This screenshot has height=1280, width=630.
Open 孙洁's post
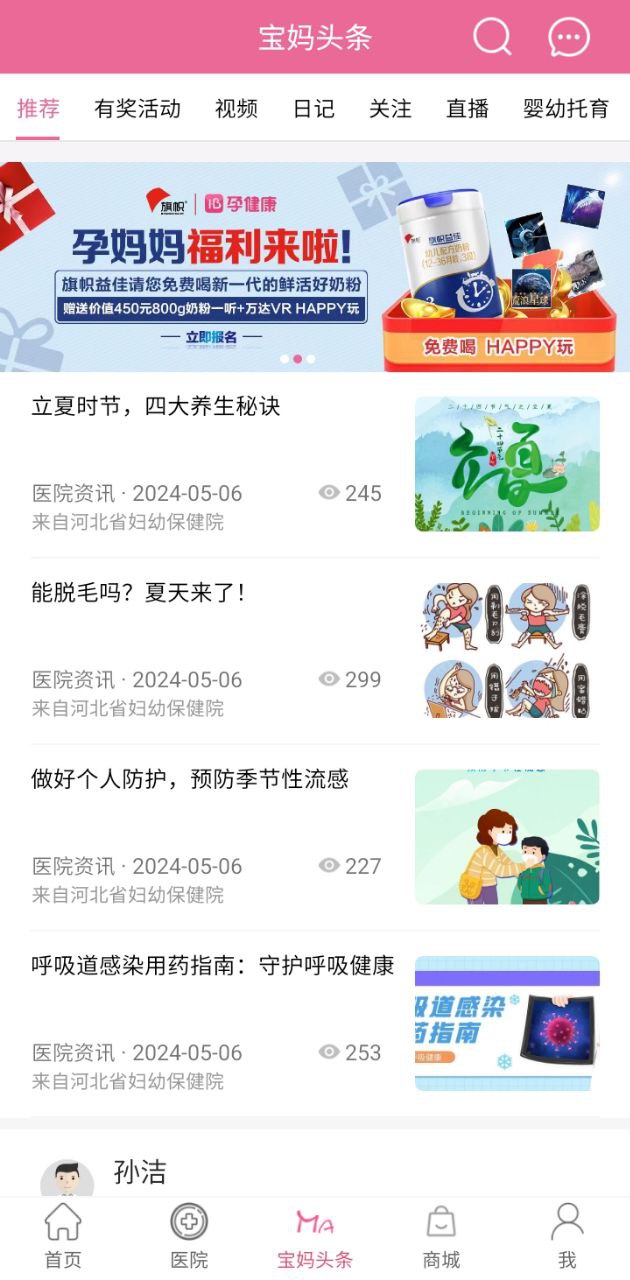click(x=140, y=1172)
